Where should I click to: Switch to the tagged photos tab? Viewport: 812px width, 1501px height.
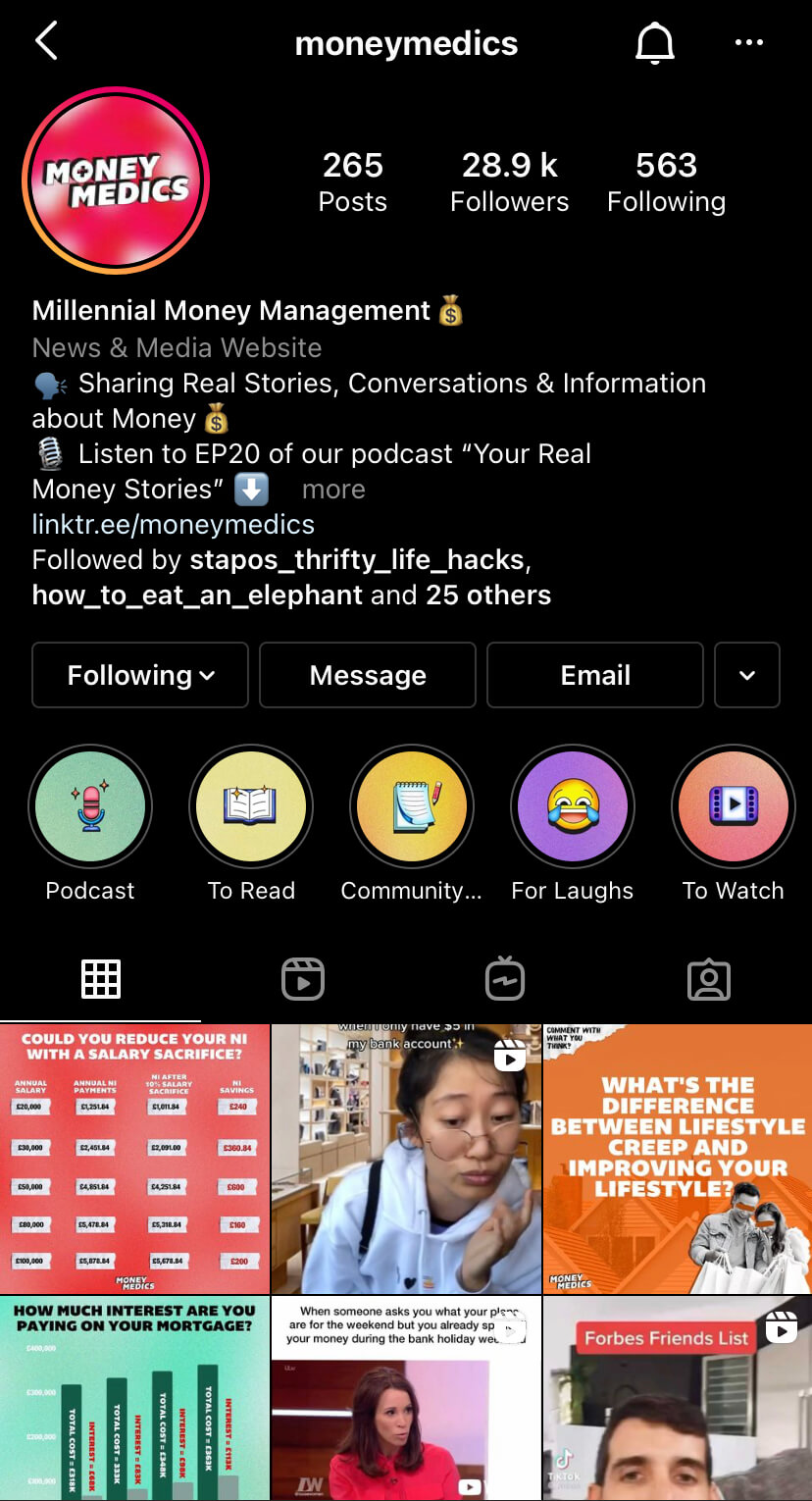(709, 979)
